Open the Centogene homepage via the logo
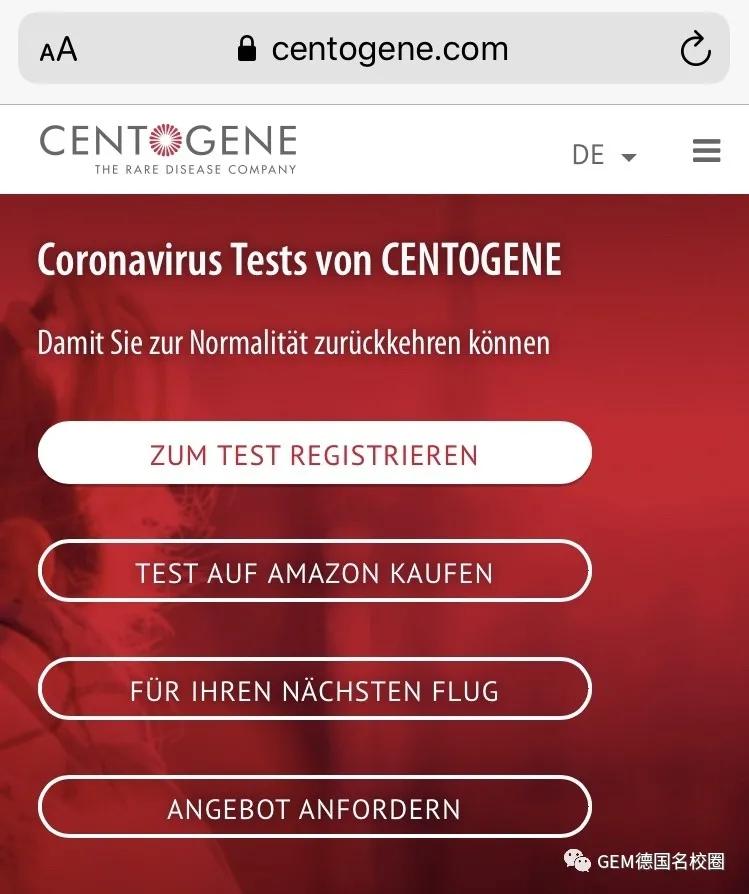This screenshot has height=894, width=749. point(168,148)
